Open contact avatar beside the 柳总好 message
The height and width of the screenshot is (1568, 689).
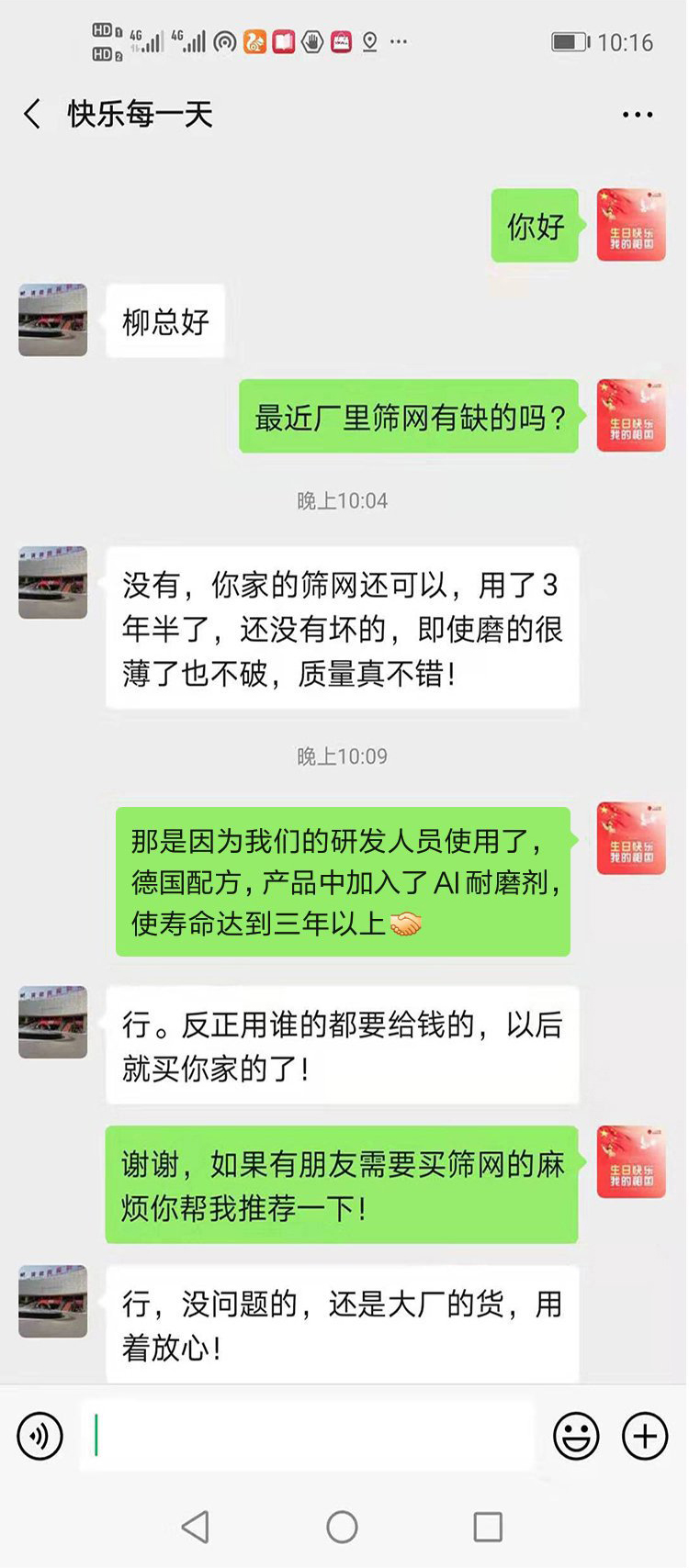click(53, 320)
